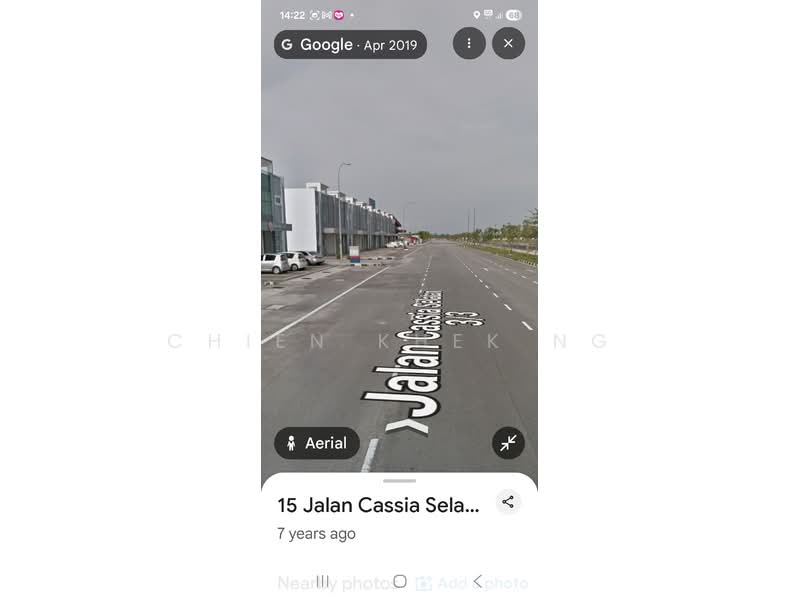Open the three-dot overflow menu

coord(469,44)
